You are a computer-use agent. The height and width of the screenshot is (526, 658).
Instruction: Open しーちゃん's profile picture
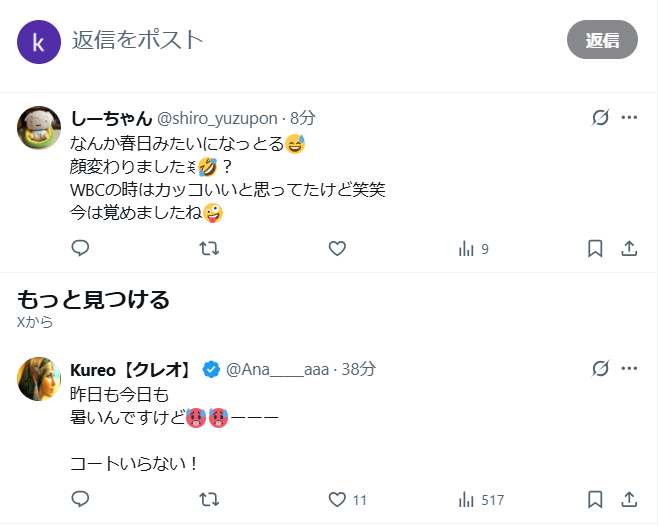pos(39,125)
